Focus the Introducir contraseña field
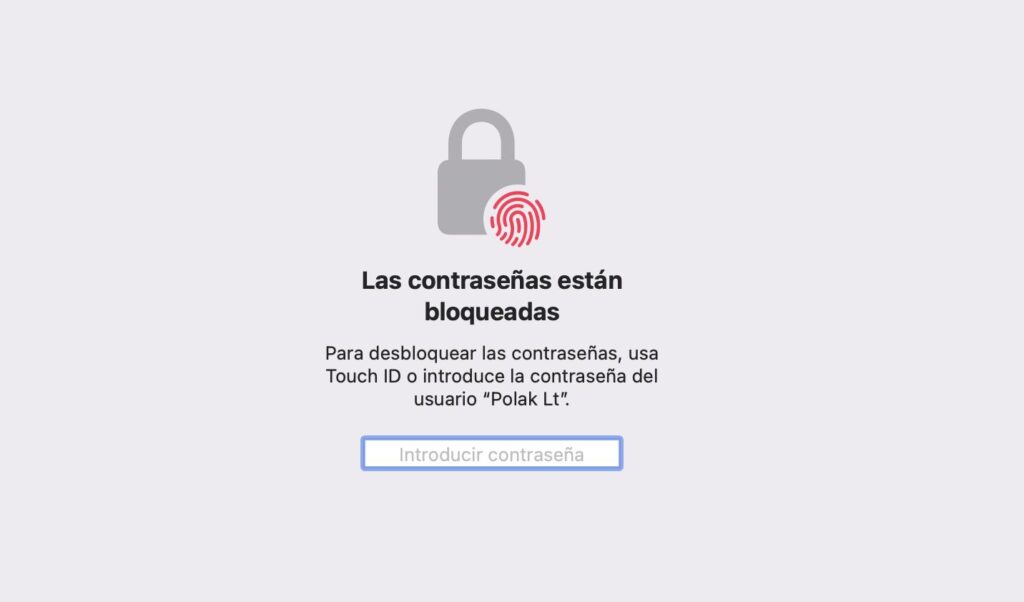This screenshot has width=1024, height=602. tap(491, 454)
